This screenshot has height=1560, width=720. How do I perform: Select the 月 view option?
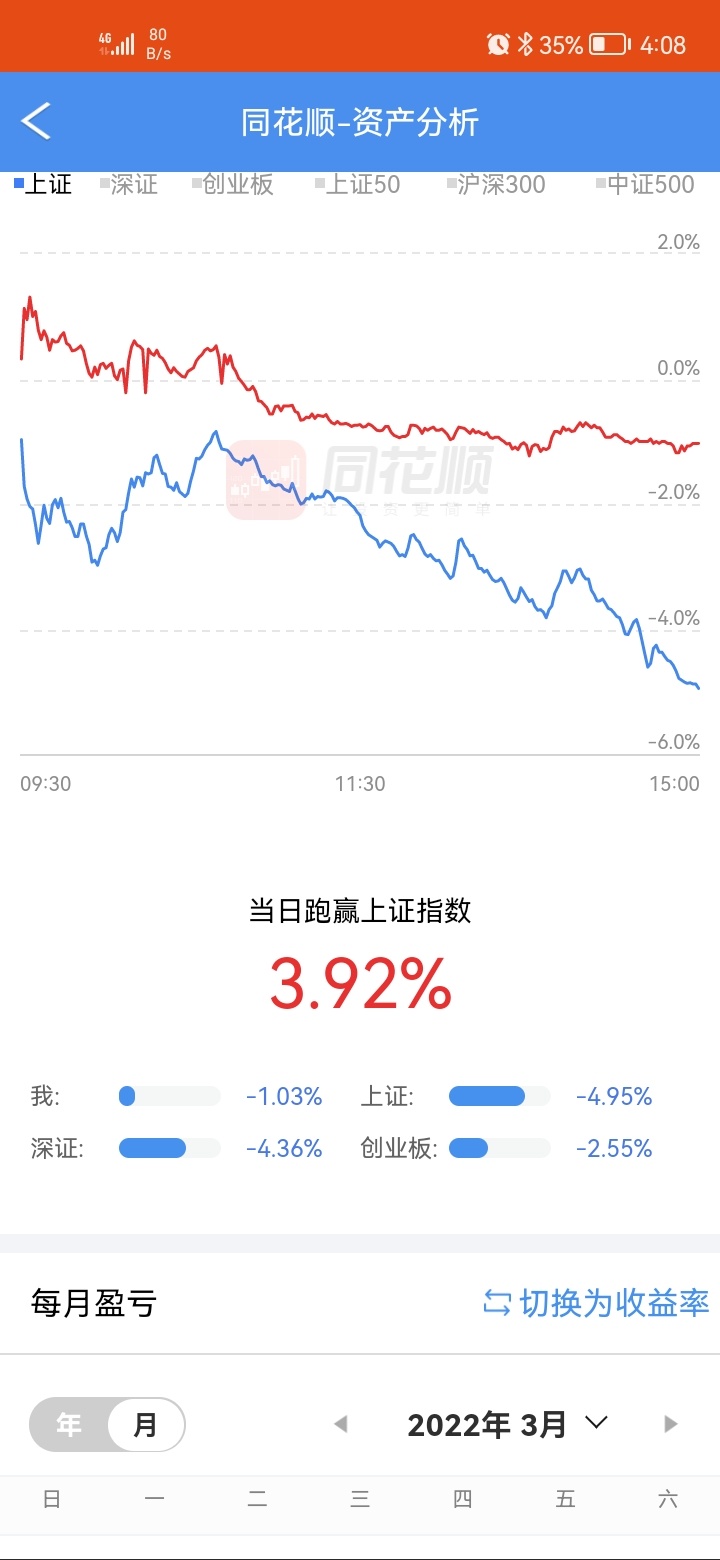(146, 1424)
